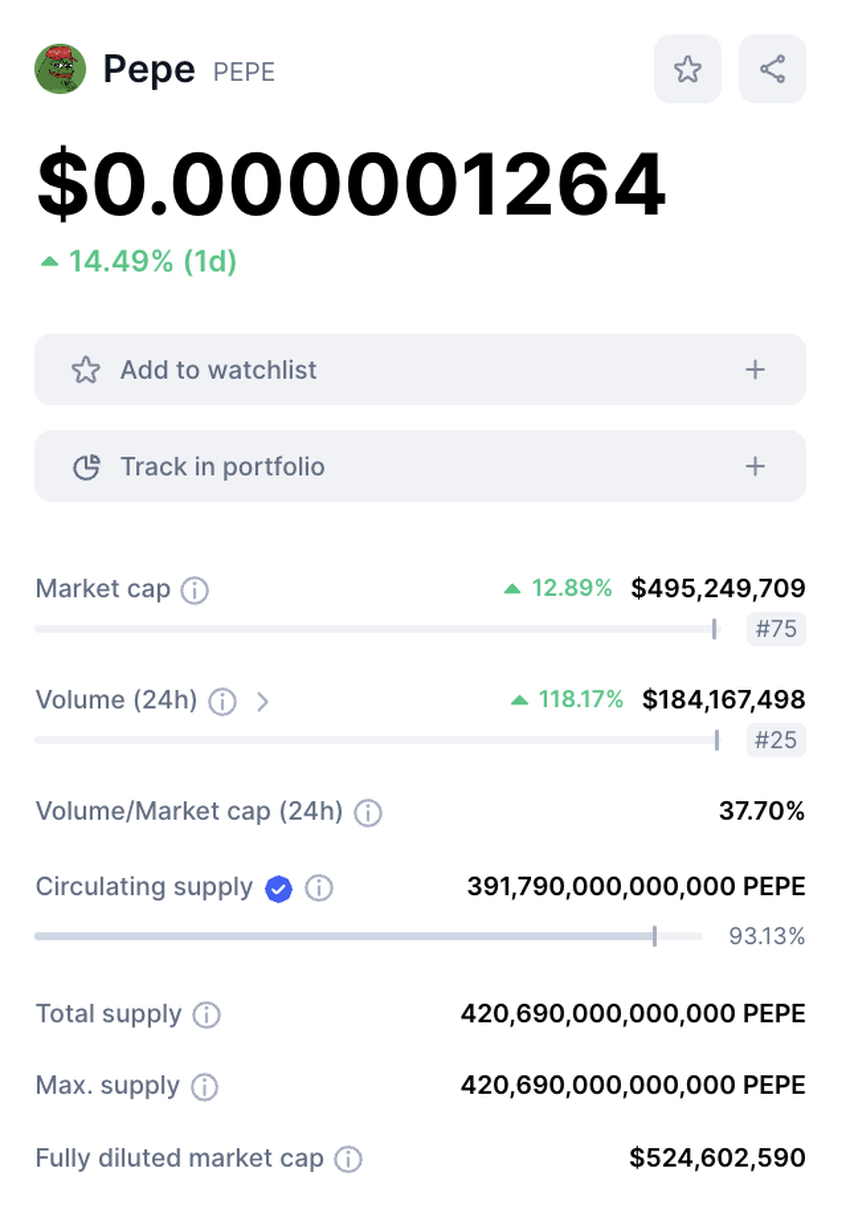850x1213 pixels.
Task: Show info about Circulating supply
Action: coord(319,888)
